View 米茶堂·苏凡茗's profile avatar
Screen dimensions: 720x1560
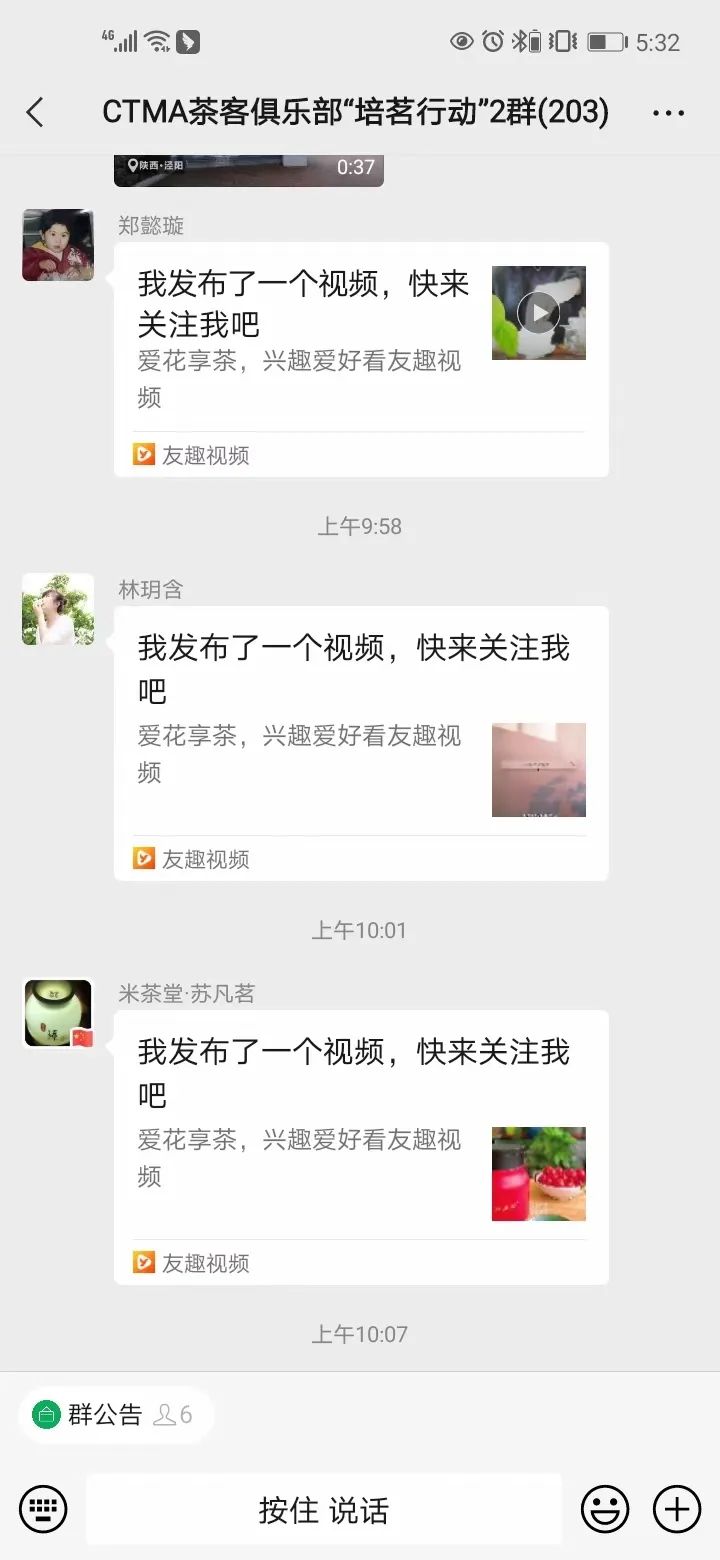tap(58, 1013)
